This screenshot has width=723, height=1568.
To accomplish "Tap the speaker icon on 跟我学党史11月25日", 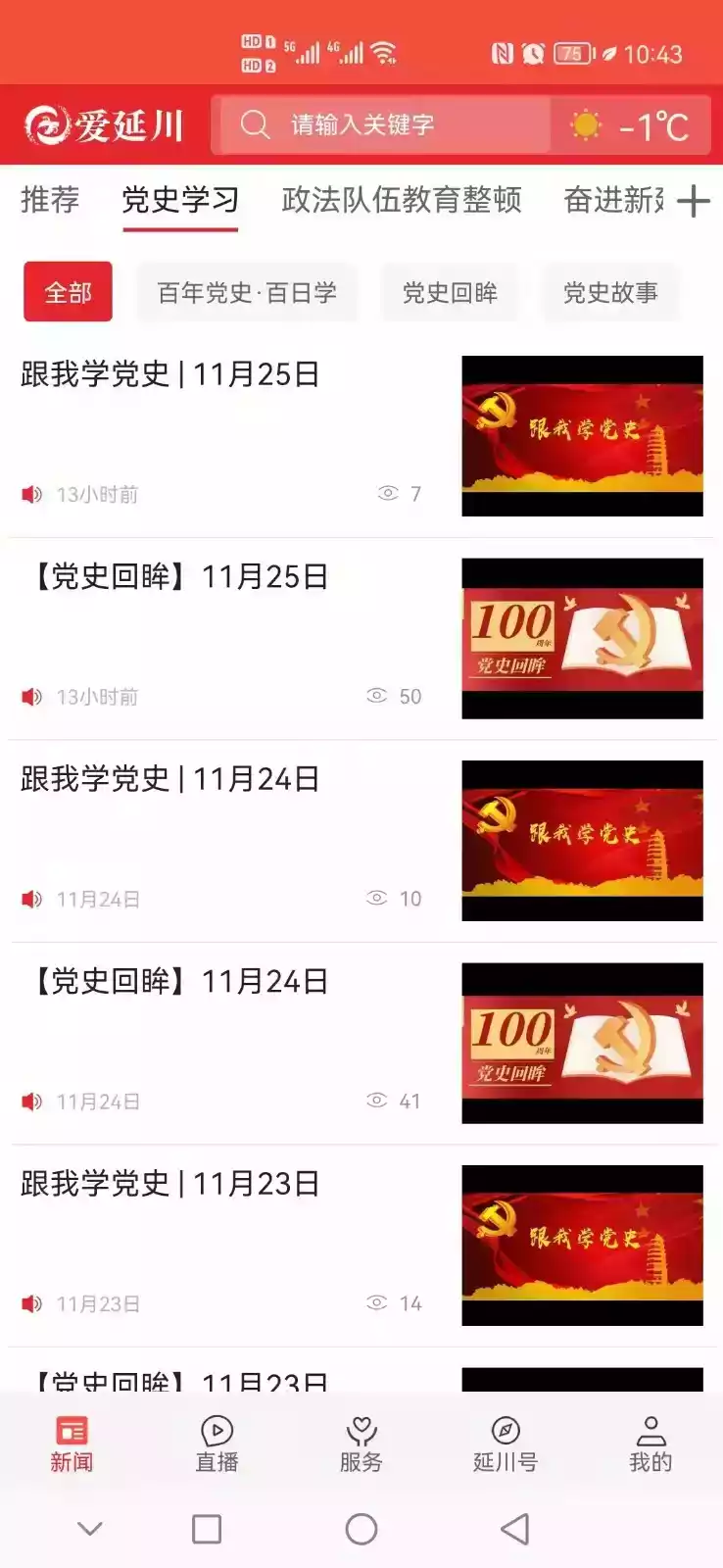I will [x=31, y=494].
